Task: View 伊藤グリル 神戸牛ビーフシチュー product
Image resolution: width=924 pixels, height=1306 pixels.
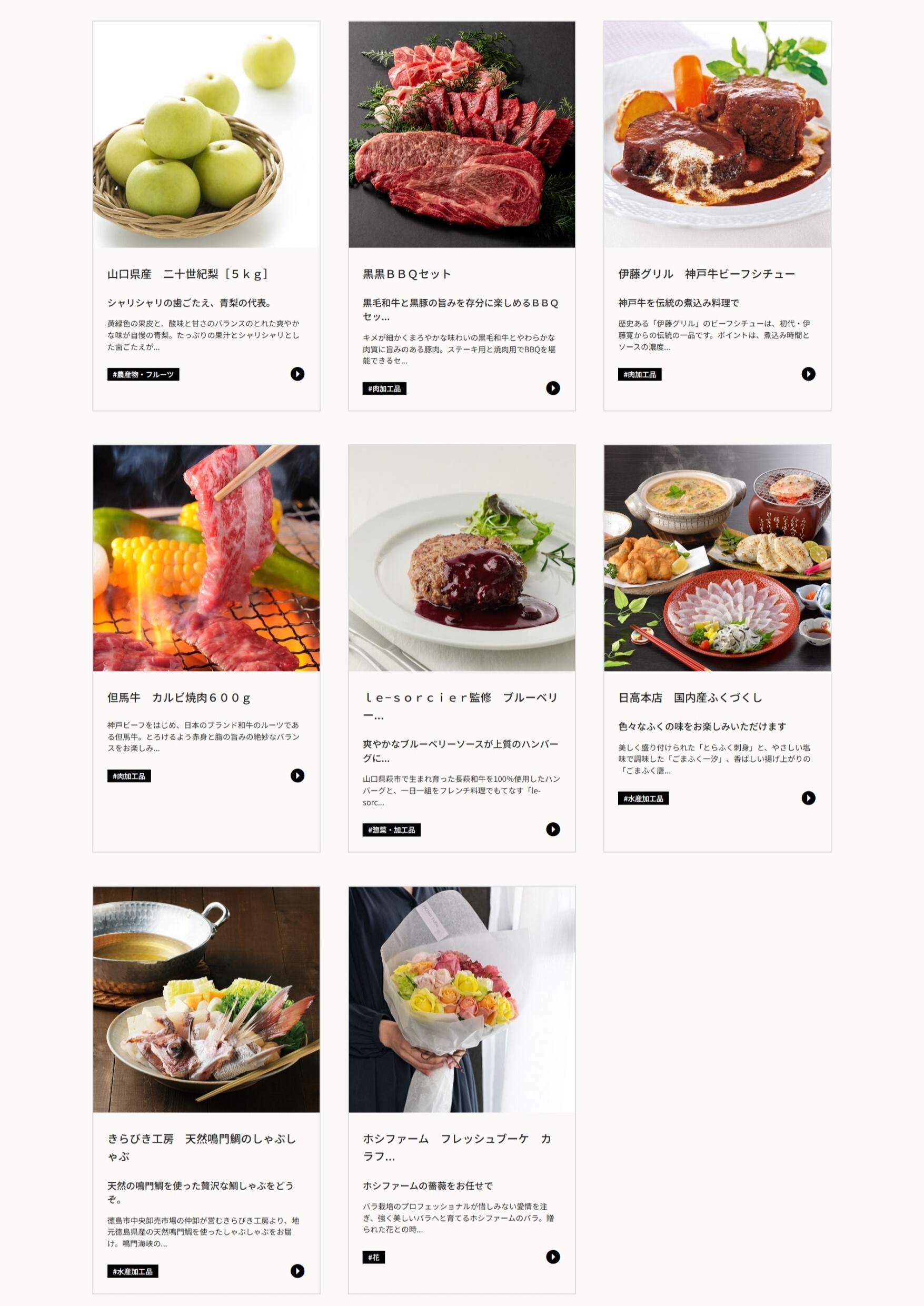Action: click(706, 274)
